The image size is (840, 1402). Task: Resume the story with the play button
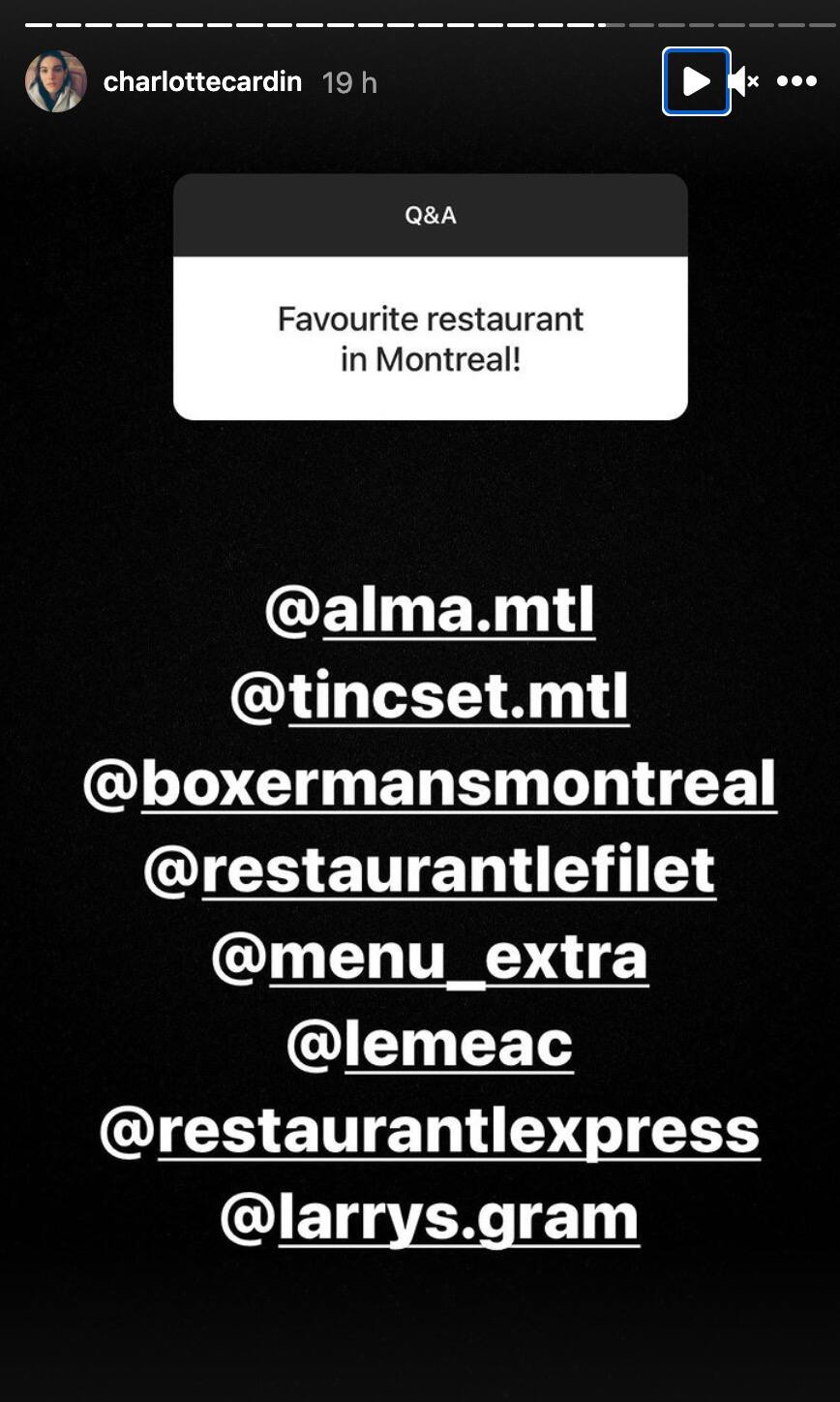(x=696, y=81)
